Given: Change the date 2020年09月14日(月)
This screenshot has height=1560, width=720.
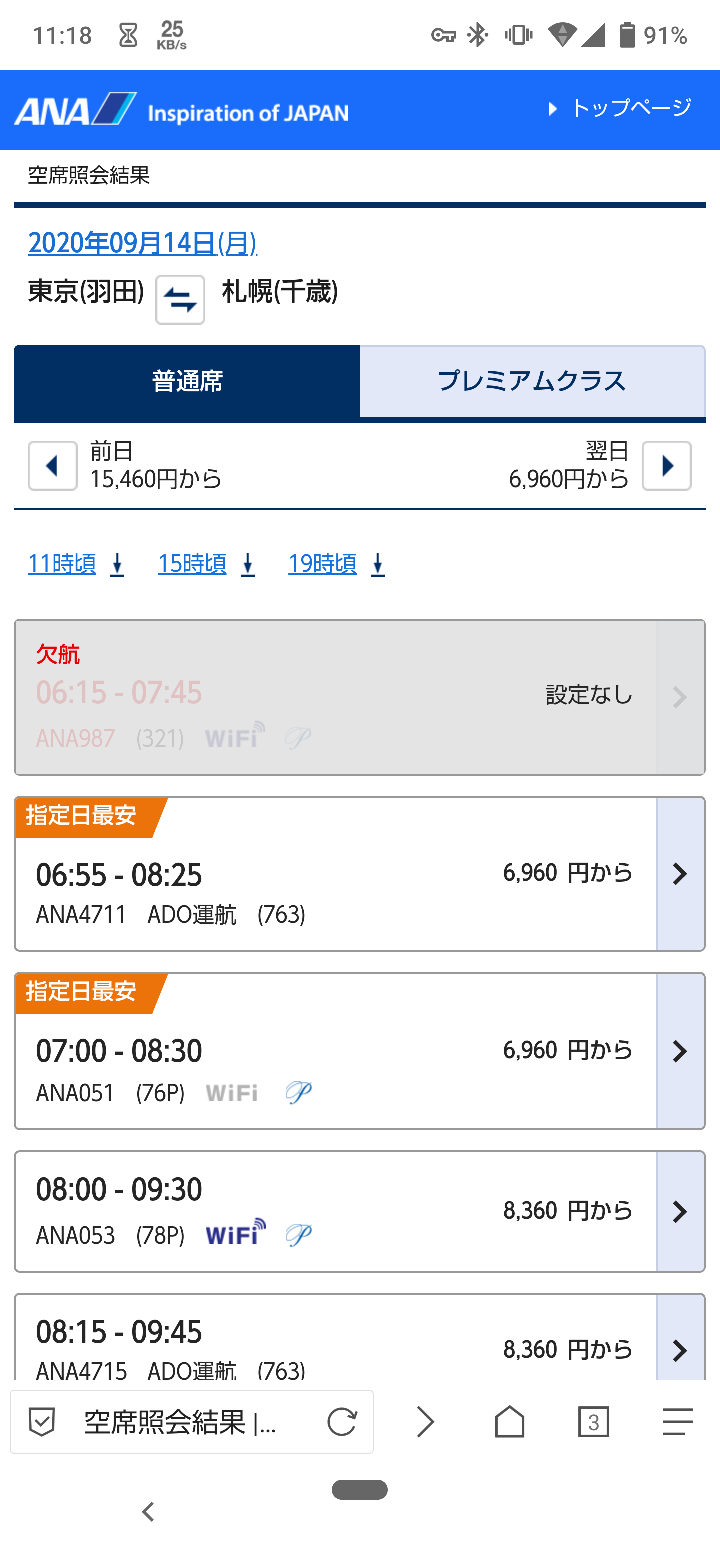Looking at the screenshot, I should click(142, 243).
